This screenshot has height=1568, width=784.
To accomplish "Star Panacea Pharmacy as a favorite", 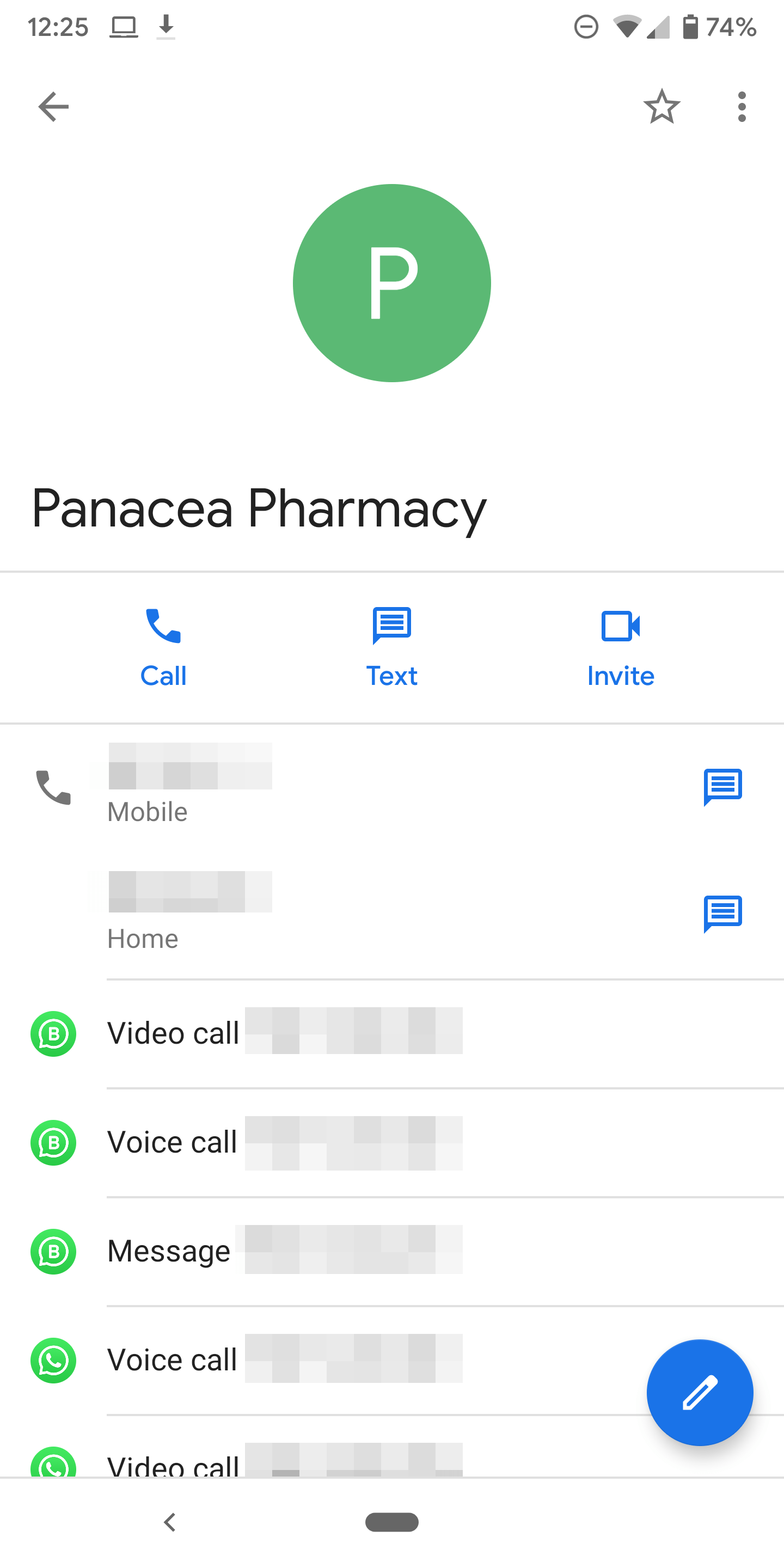I will pos(661,107).
